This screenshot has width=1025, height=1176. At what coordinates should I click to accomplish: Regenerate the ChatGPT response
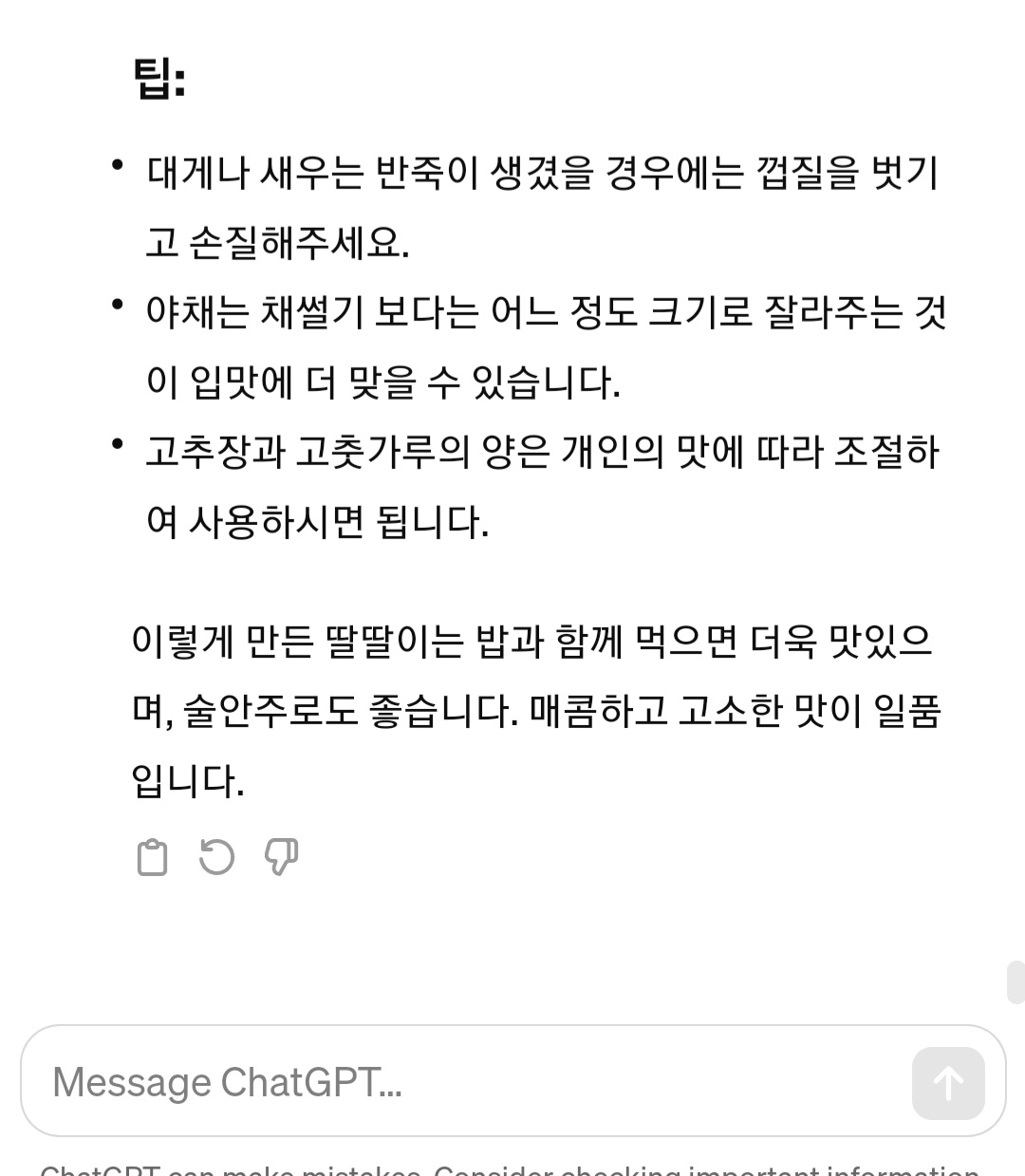coord(216,857)
